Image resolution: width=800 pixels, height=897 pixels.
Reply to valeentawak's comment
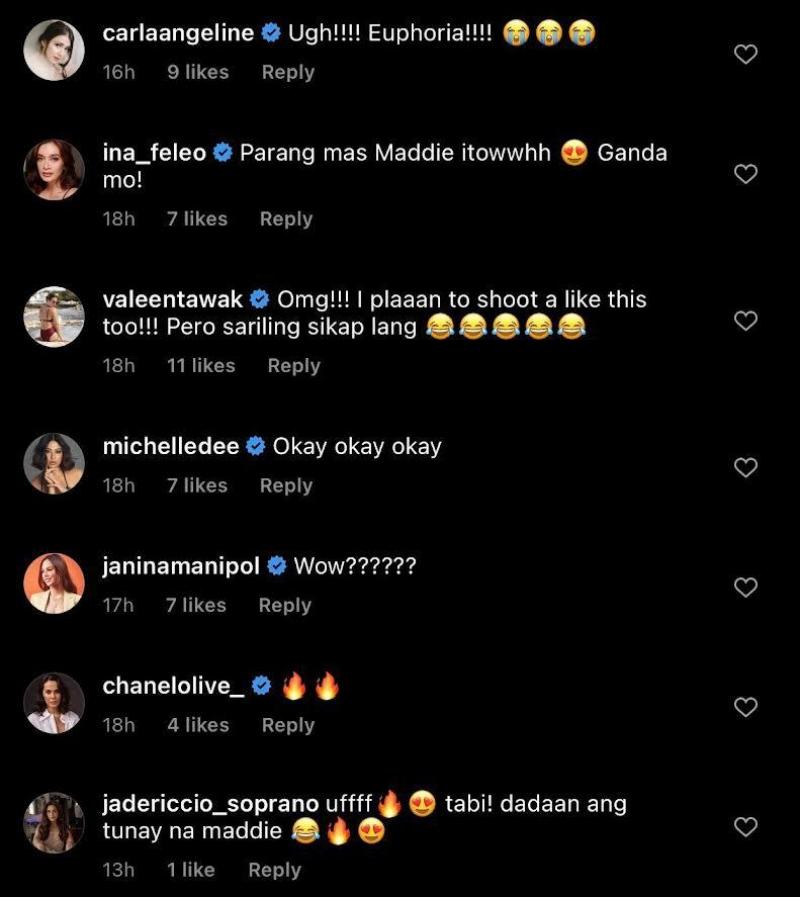click(x=293, y=366)
